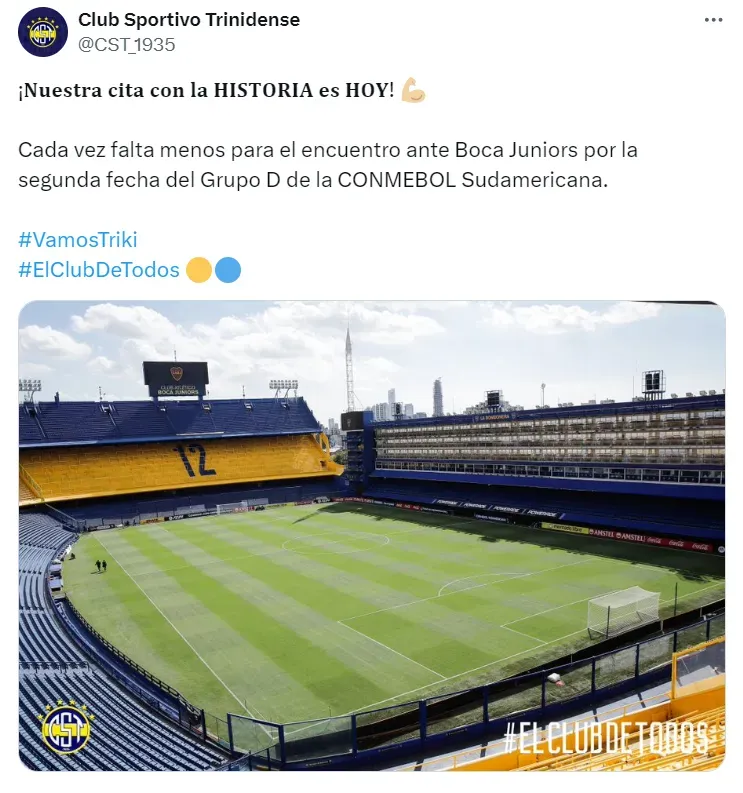
Task: Open the Club Sportivo Trinidense account name
Action: click(188, 20)
